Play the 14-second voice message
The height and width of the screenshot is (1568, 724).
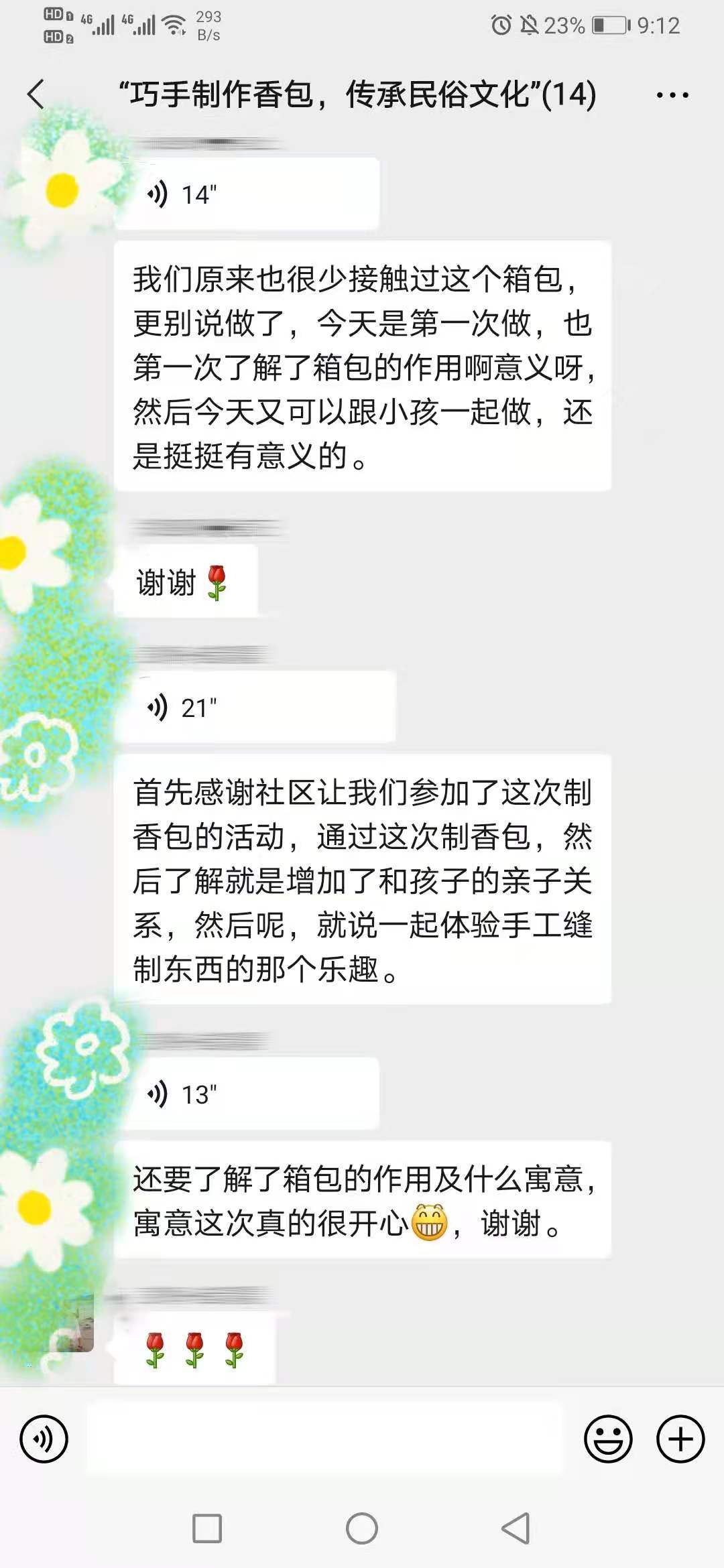pyautogui.click(x=247, y=194)
